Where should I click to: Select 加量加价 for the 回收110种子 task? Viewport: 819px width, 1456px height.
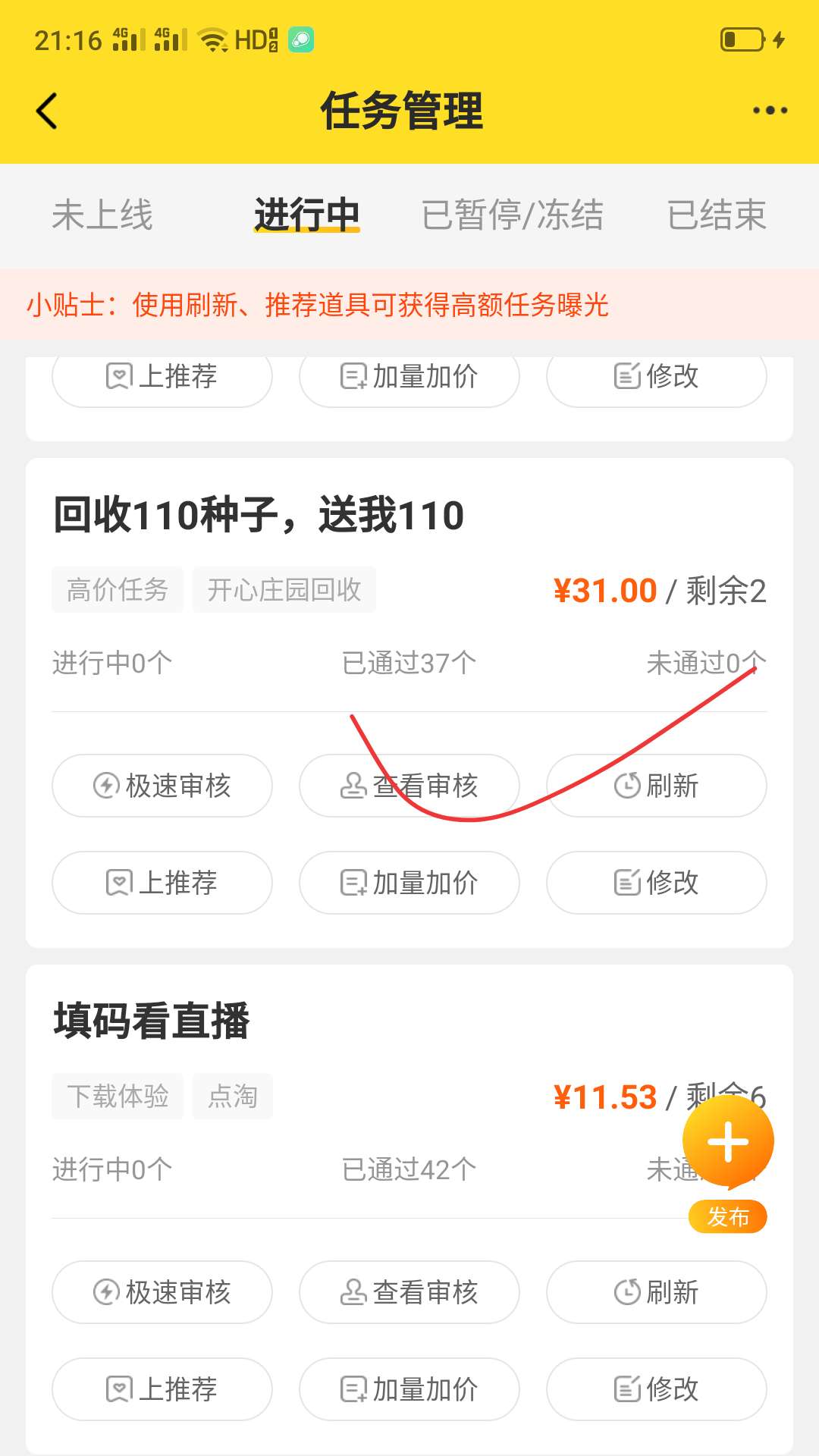pos(409,883)
